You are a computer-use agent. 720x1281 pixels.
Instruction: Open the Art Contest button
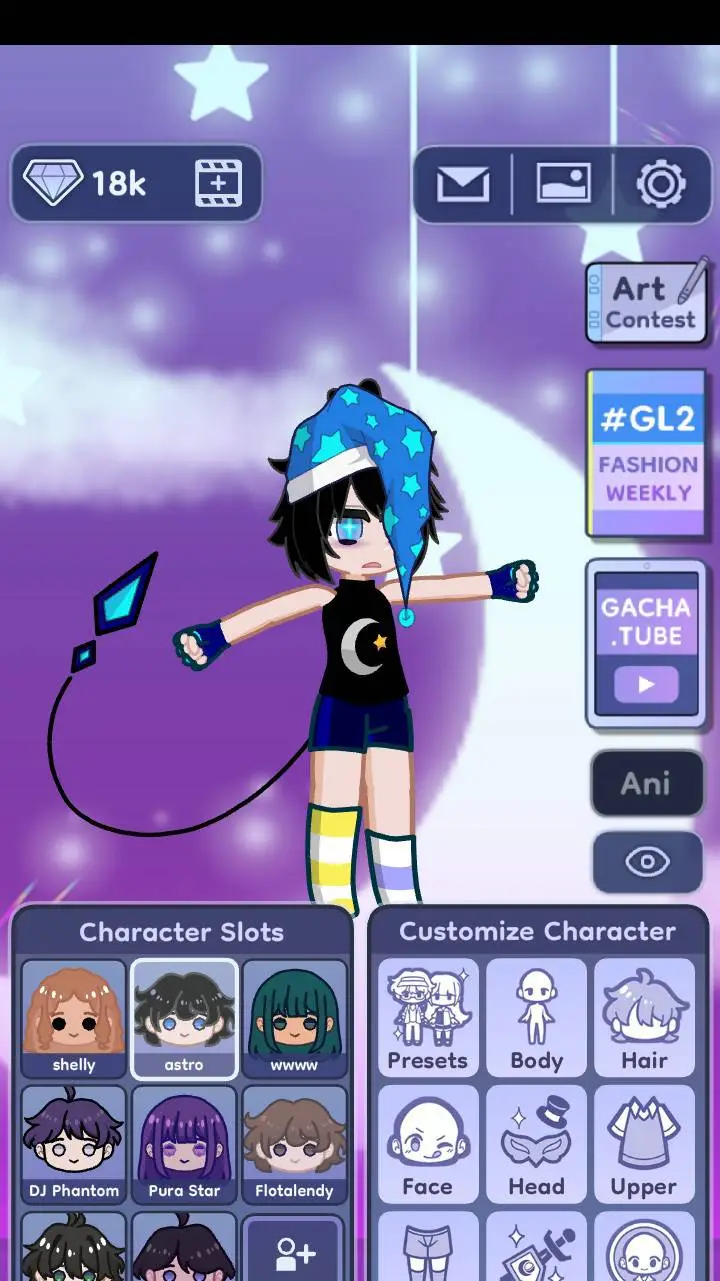pos(647,304)
